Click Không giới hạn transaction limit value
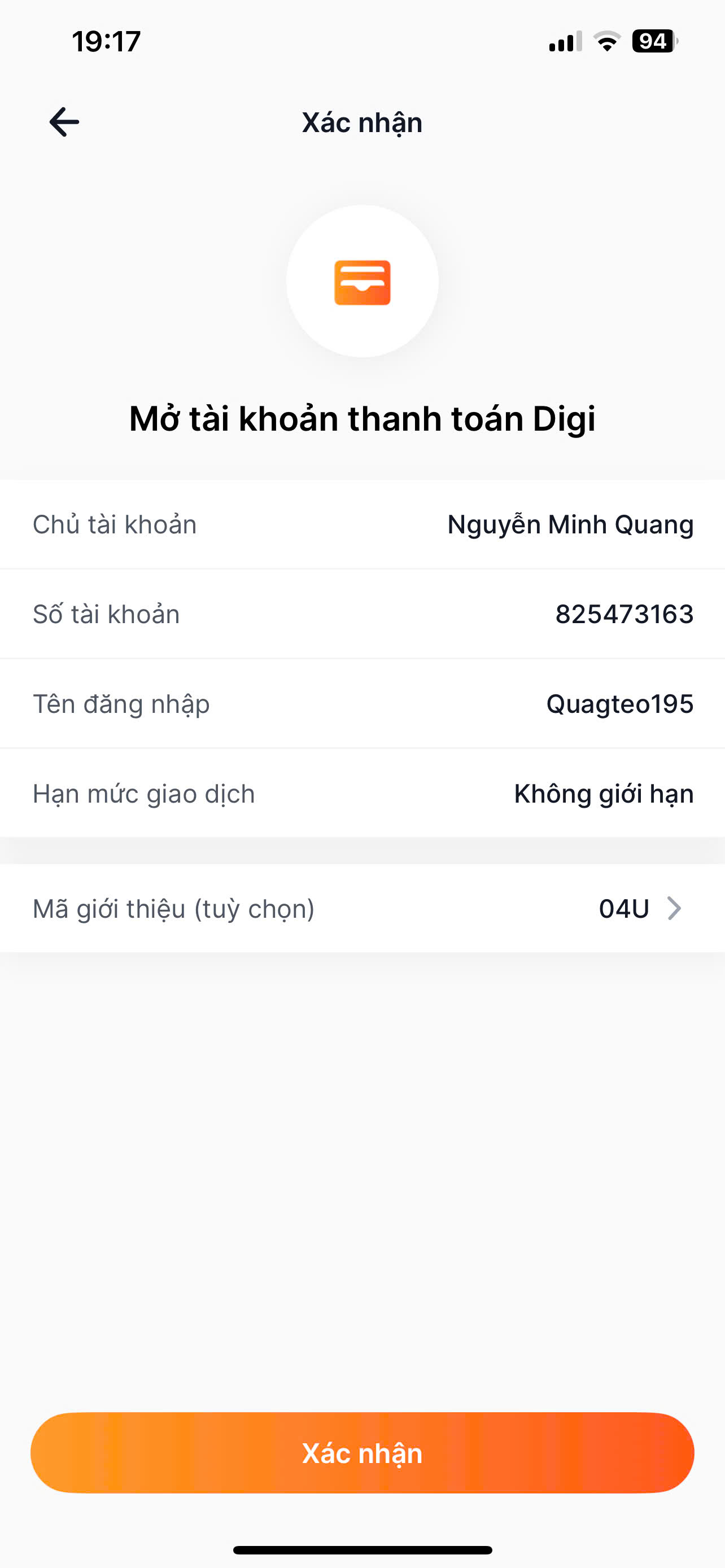The height and width of the screenshot is (1568, 725). [x=602, y=792]
